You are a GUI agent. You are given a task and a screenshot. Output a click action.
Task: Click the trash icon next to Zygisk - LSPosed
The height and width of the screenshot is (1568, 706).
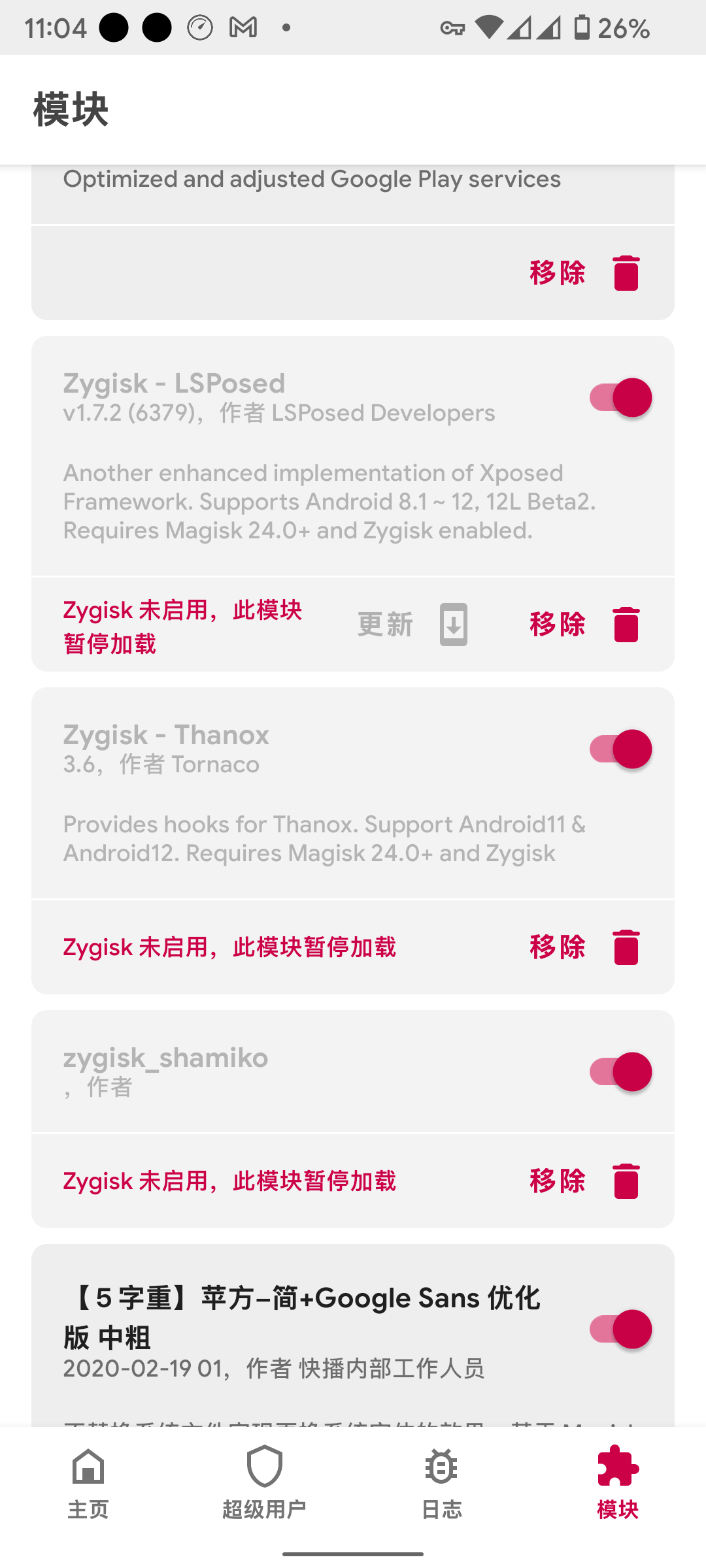625,625
